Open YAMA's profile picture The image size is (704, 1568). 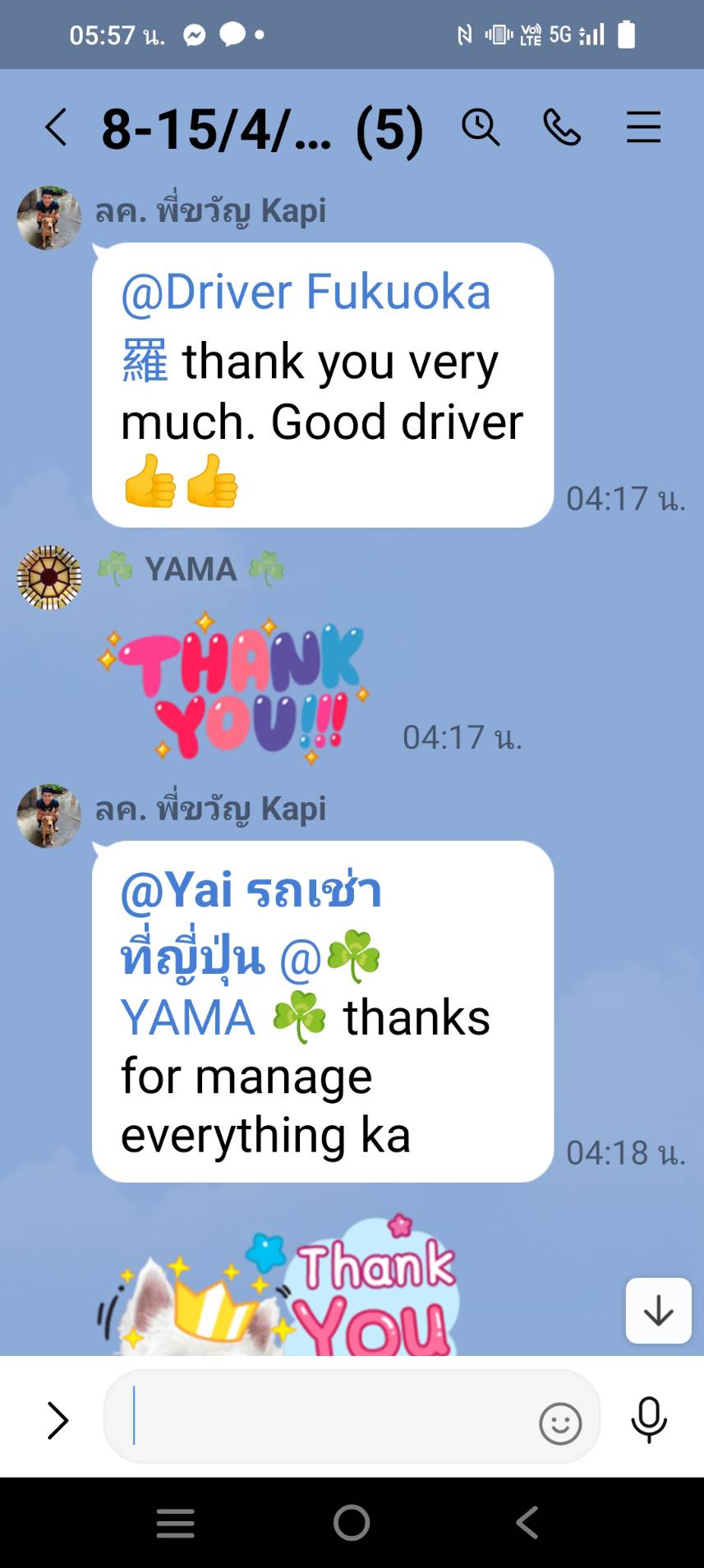click(49, 577)
